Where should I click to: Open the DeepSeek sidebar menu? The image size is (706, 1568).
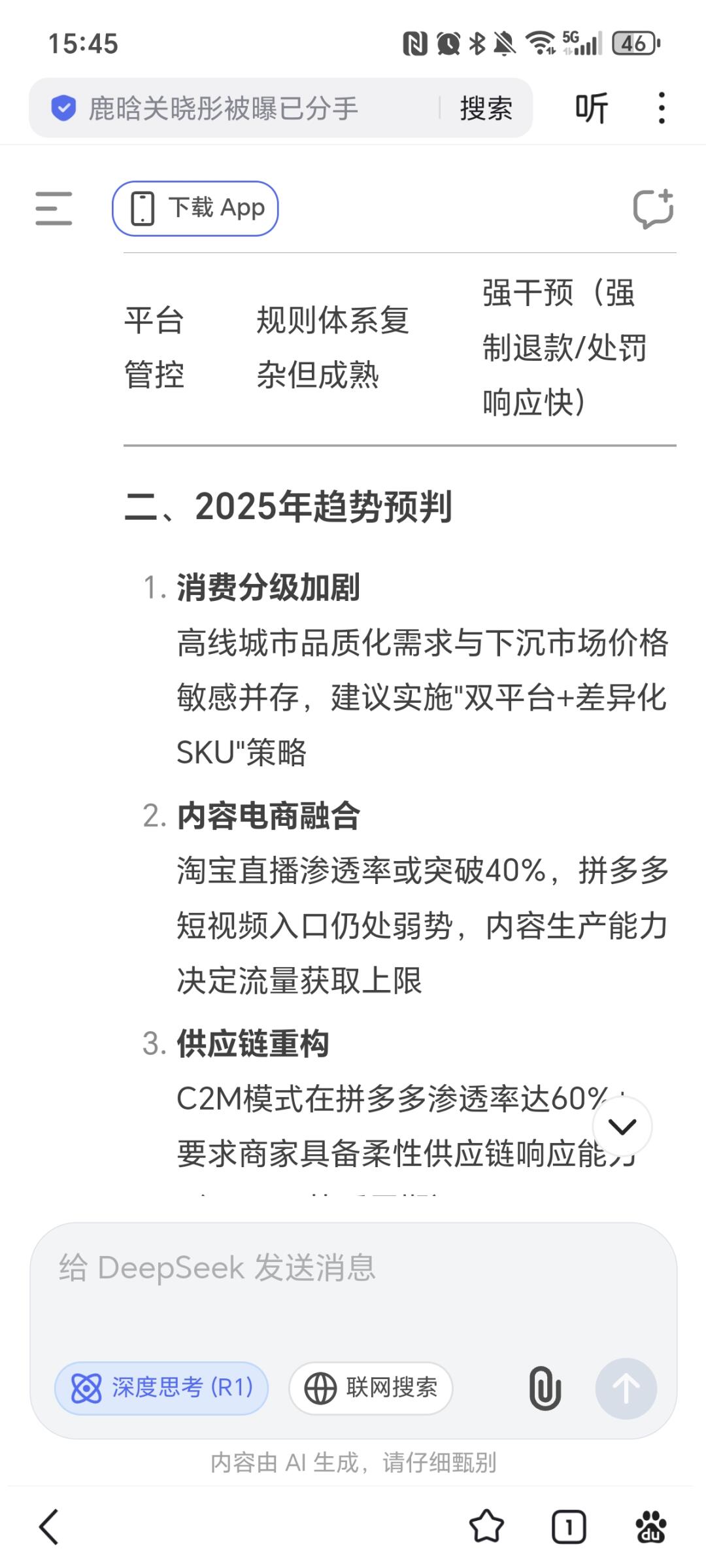[x=54, y=209]
